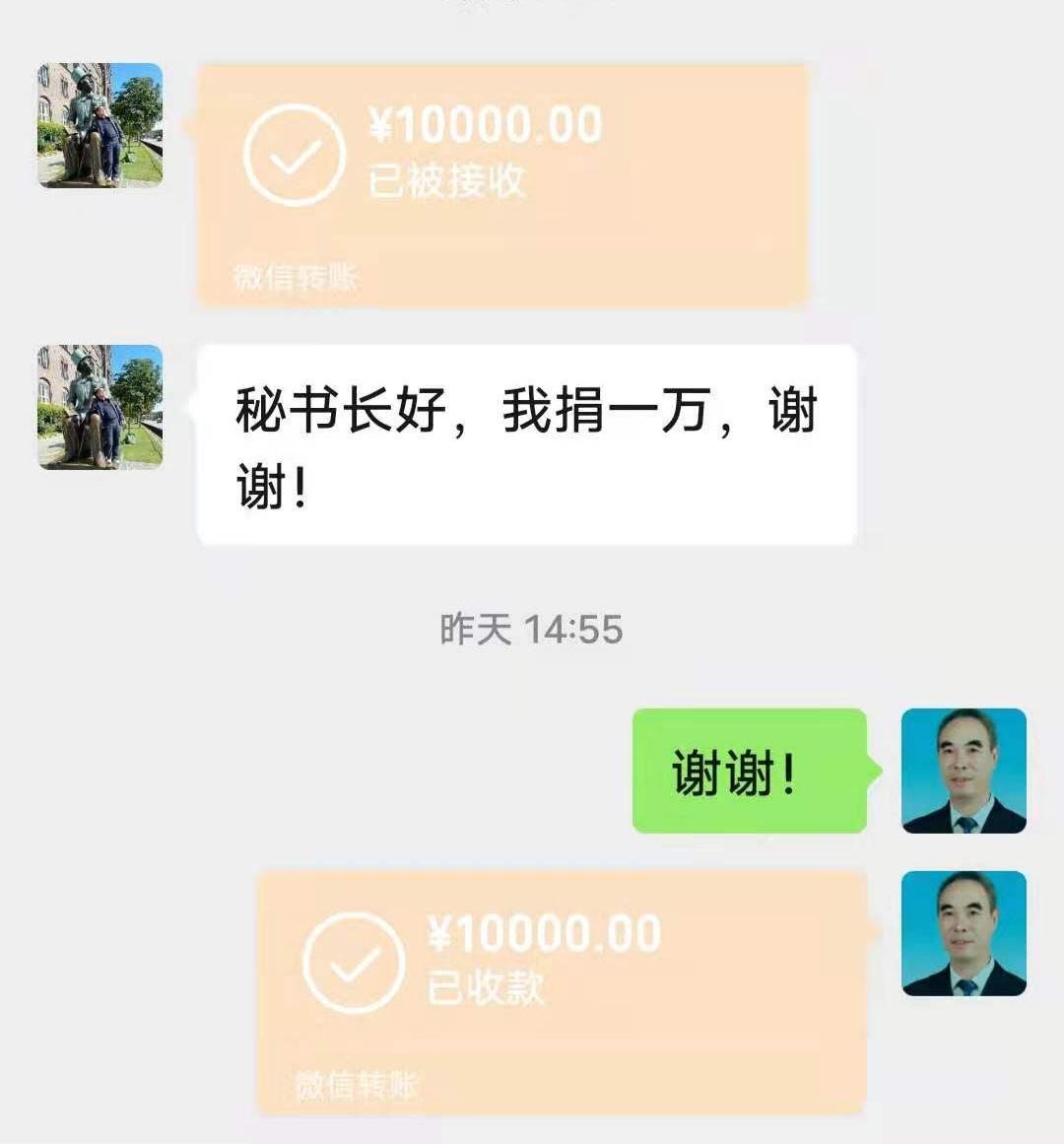This screenshot has height=1144, width=1064.
Task: Open the ¥10000.00 transfer marked 已收款
Action: pos(562,991)
